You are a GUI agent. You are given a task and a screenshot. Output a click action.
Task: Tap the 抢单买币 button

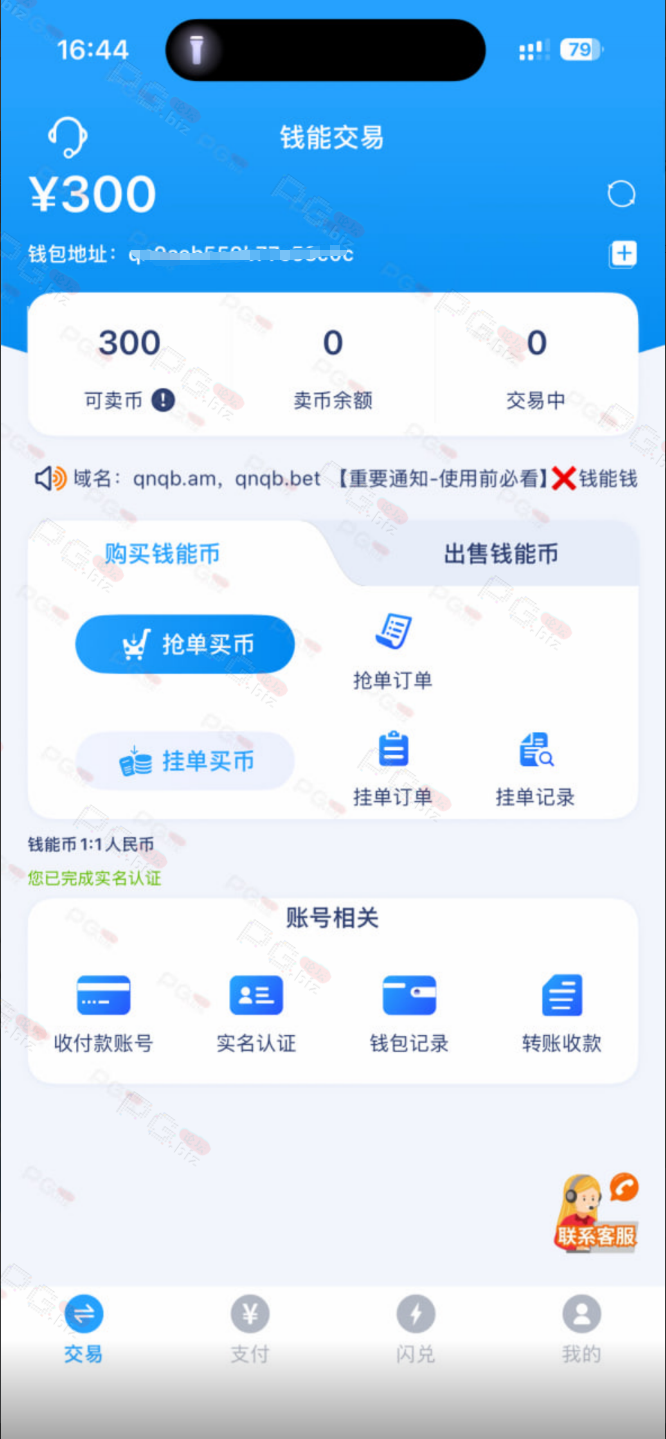point(185,645)
